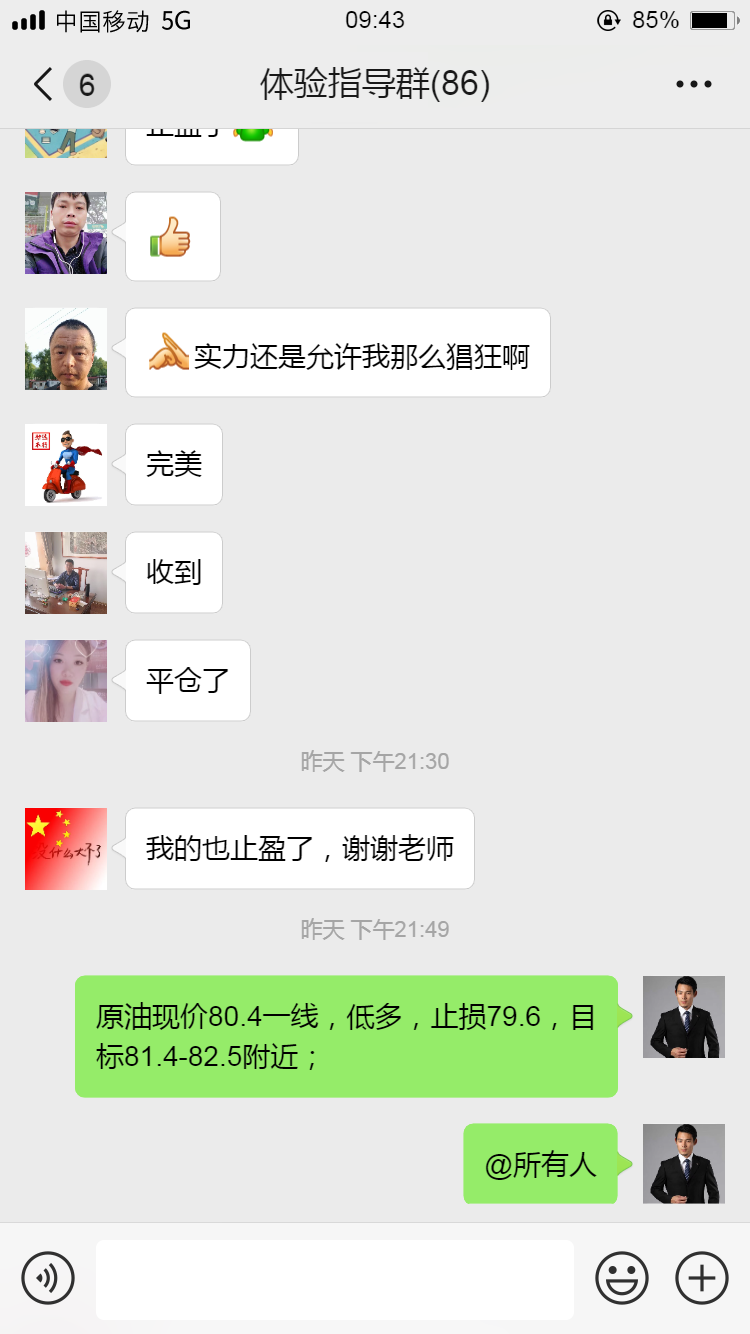Open avatar beside the thumbs-up message
Viewport: 750px width, 1334px height.
click(66, 233)
